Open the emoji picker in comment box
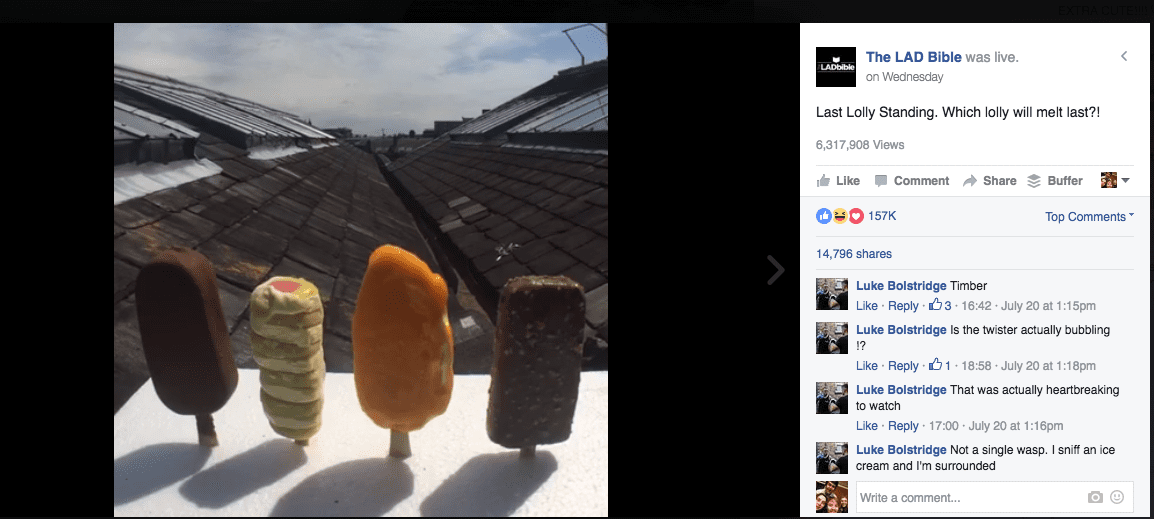Image resolution: width=1154 pixels, height=519 pixels. tap(1117, 498)
